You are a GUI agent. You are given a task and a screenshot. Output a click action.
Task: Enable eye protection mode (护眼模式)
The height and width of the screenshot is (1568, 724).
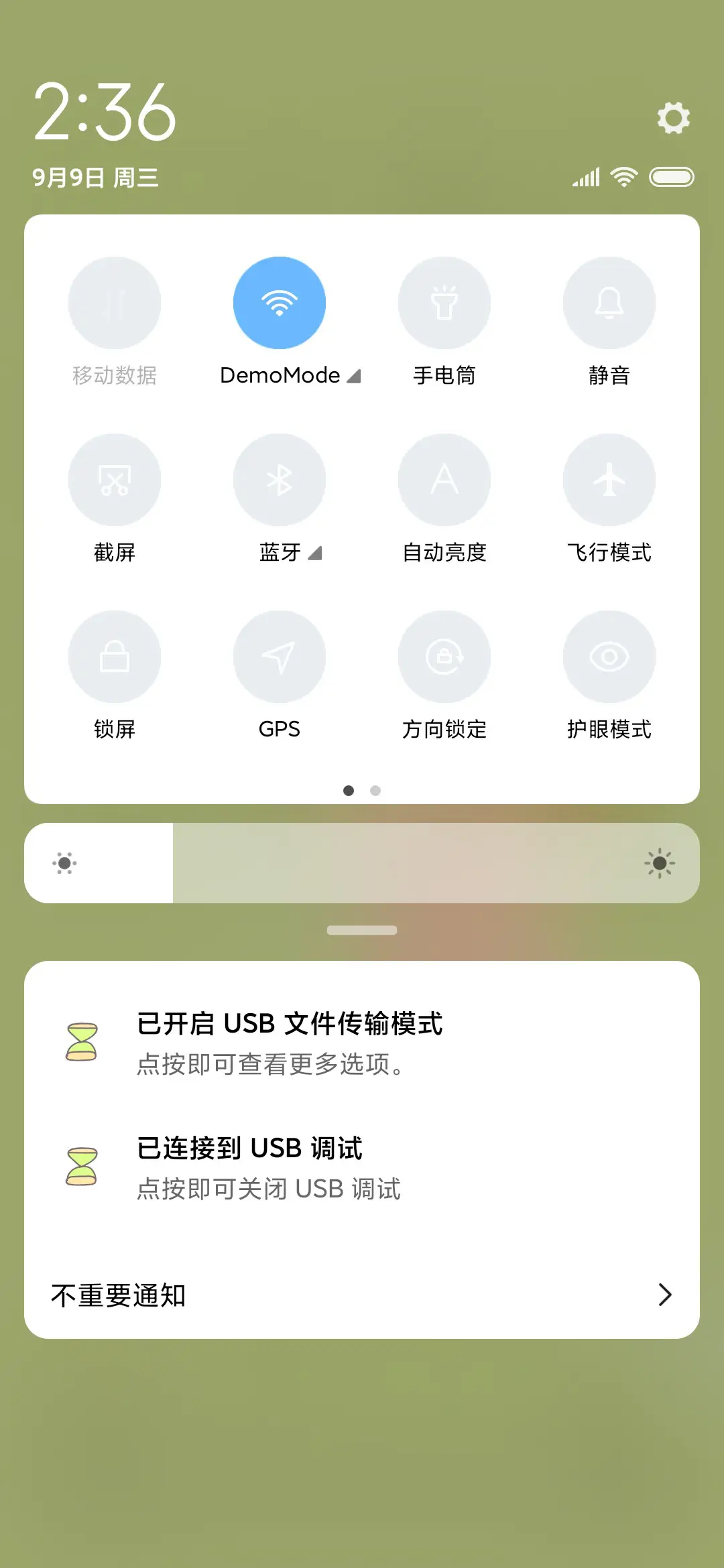pos(609,657)
